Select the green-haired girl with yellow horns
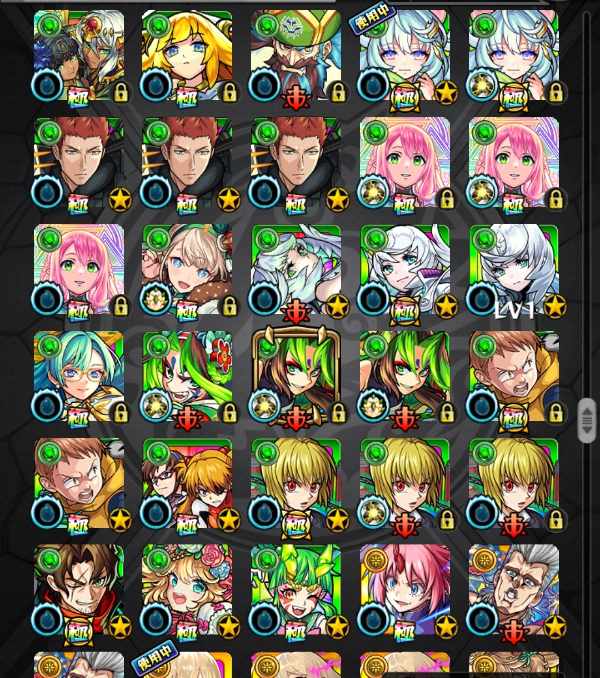This screenshot has width=600, height=678. pyautogui.click(x=296, y=591)
